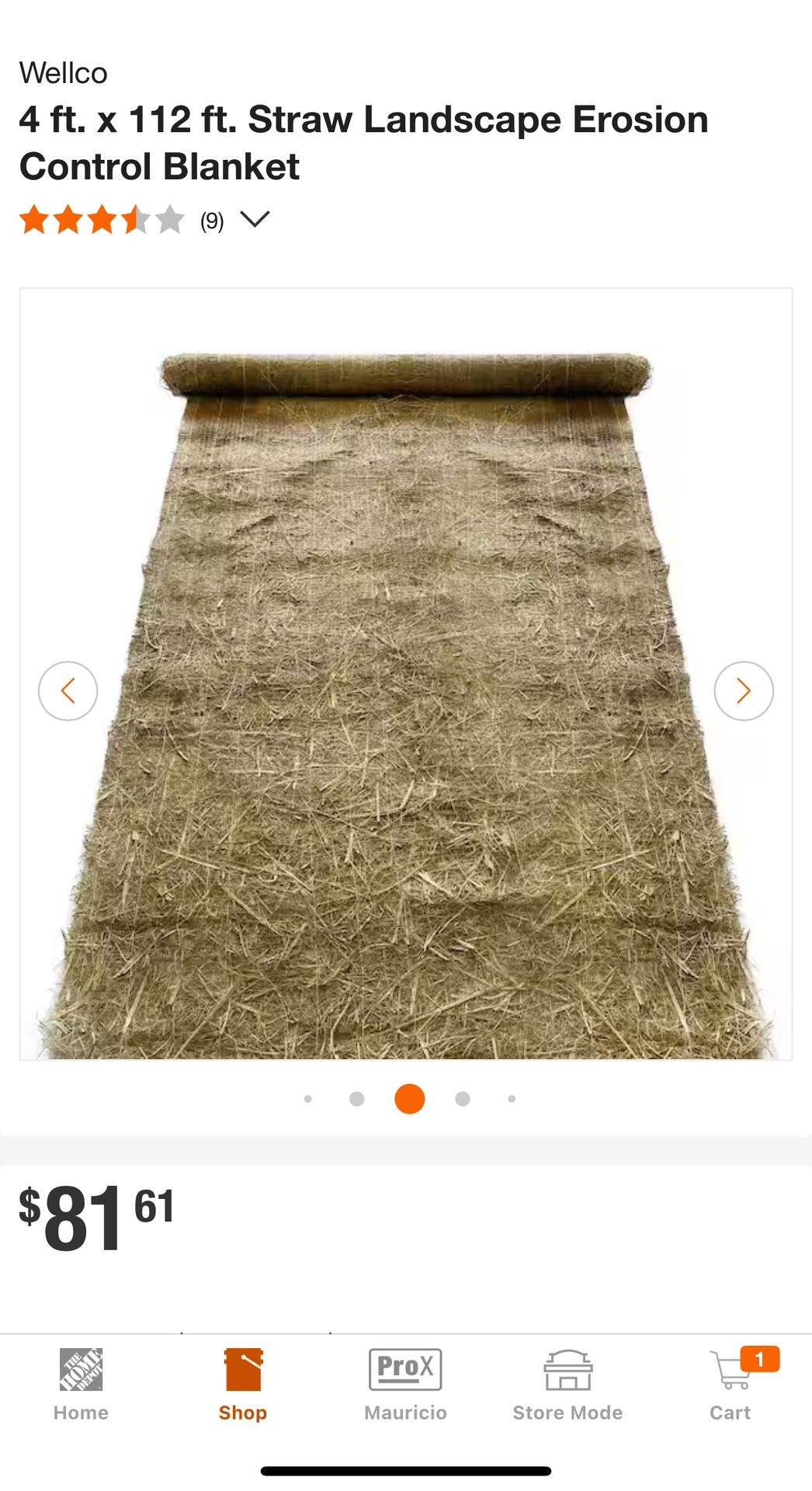Show the next product image
The image size is (812, 1491).
743,690
